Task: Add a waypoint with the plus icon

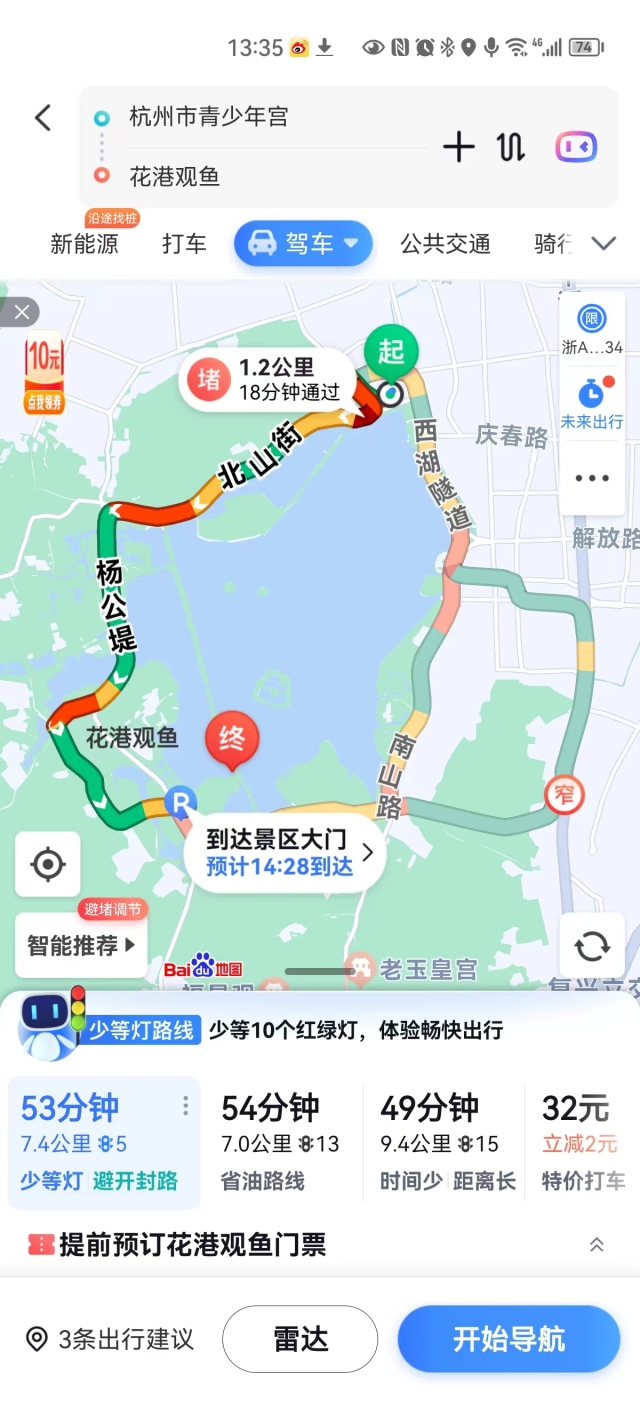Action: click(x=459, y=148)
